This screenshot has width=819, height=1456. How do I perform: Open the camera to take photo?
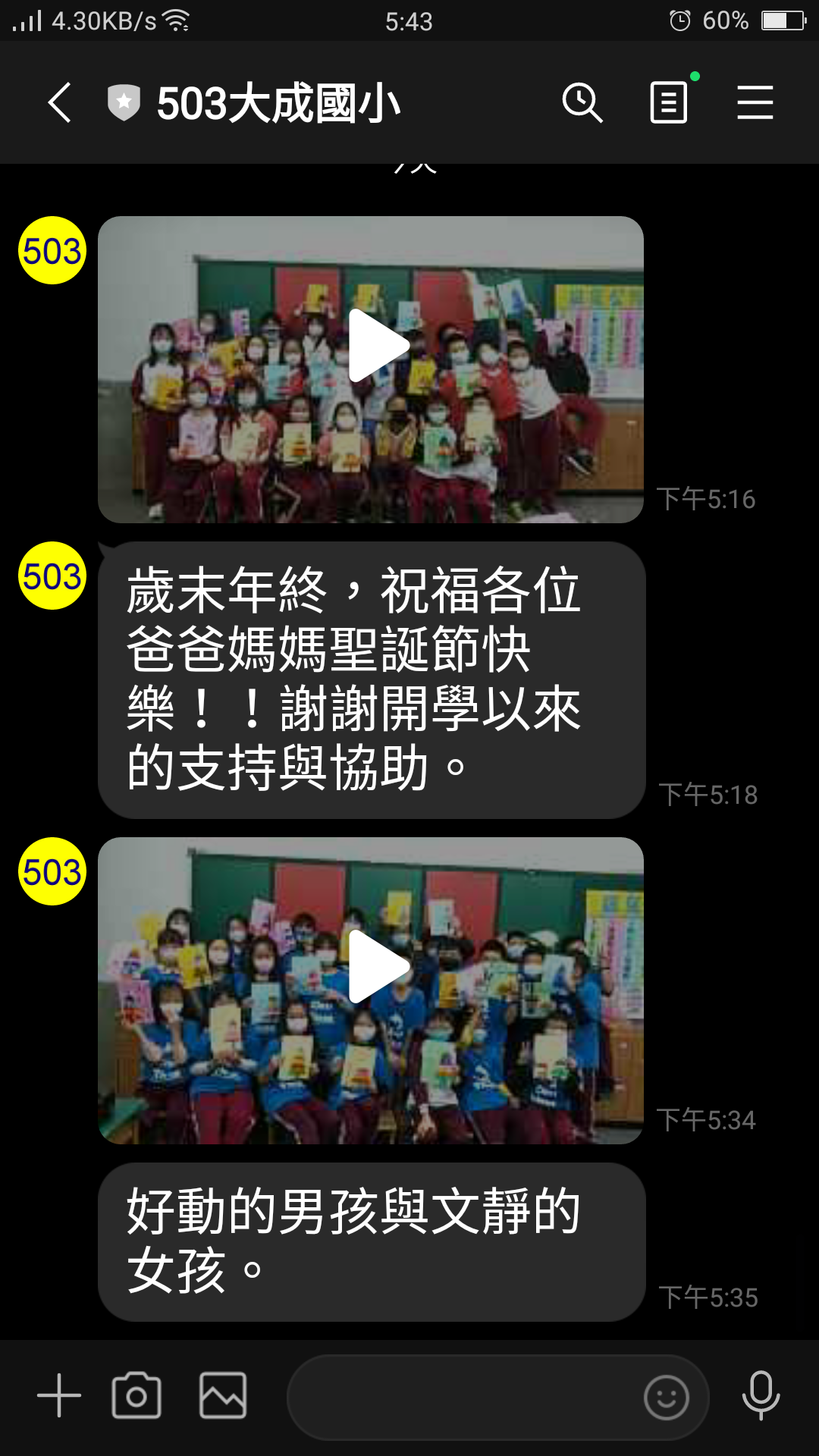pos(136,1395)
